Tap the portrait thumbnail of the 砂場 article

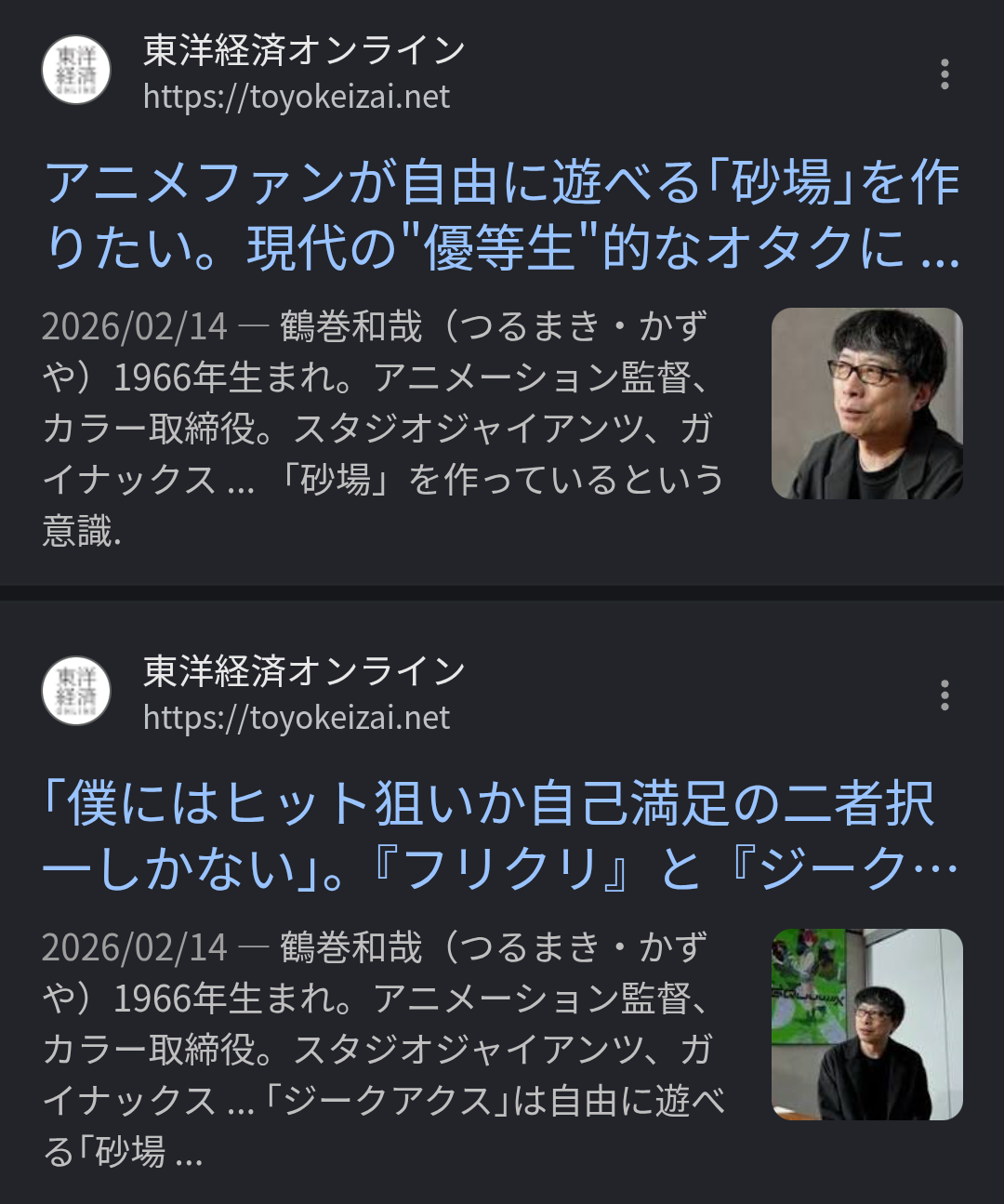(866, 404)
